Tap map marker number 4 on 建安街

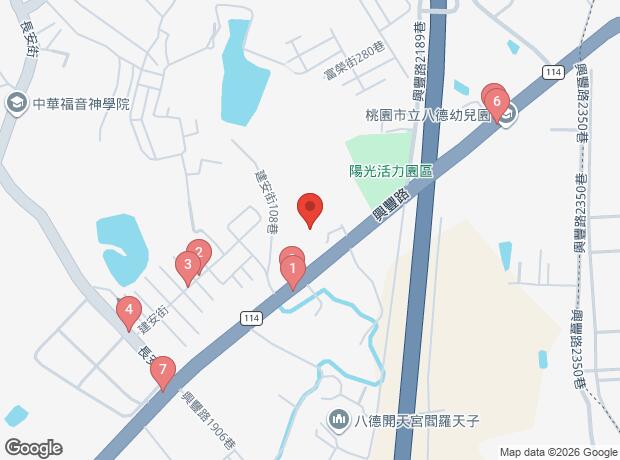[x=128, y=310]
